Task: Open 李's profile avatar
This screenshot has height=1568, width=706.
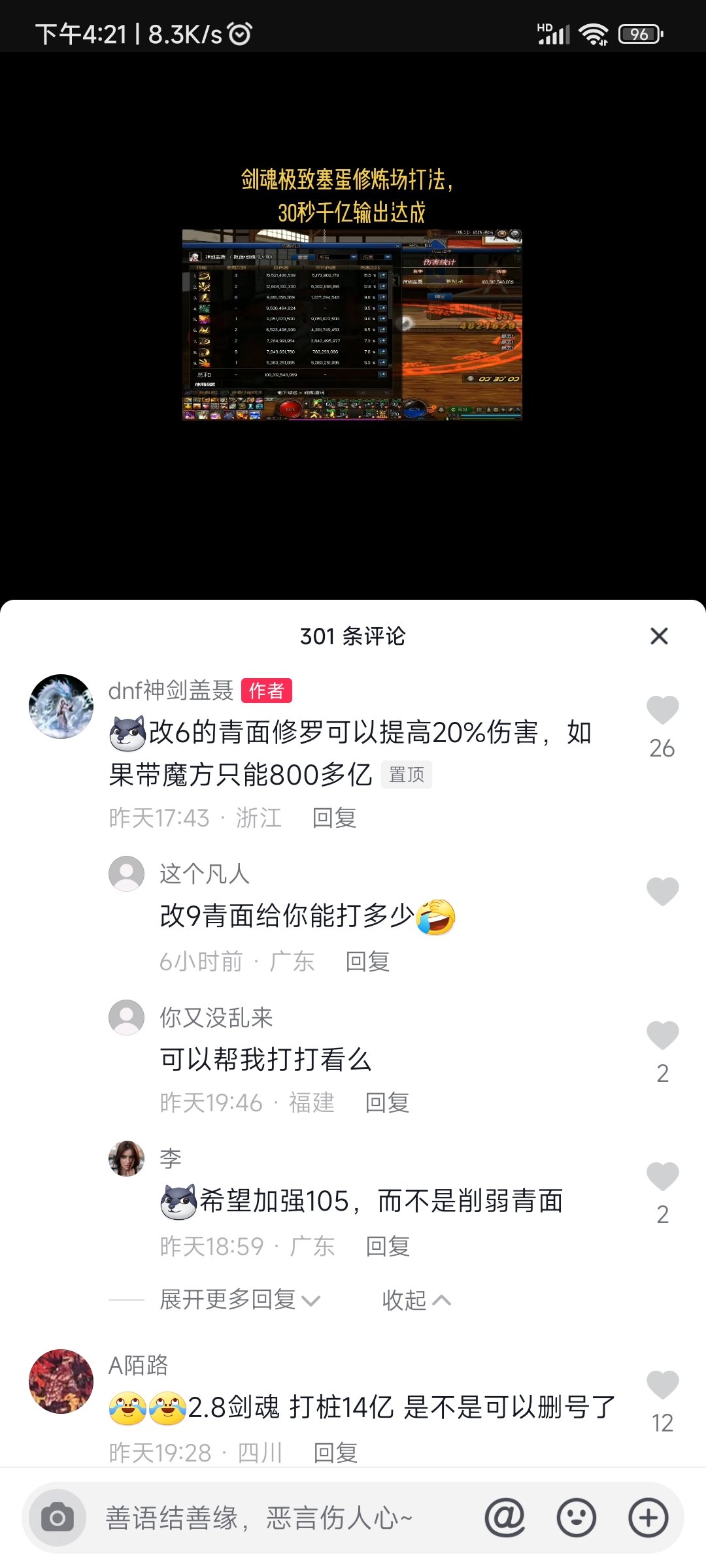Action: click(x=126, y=1158)
